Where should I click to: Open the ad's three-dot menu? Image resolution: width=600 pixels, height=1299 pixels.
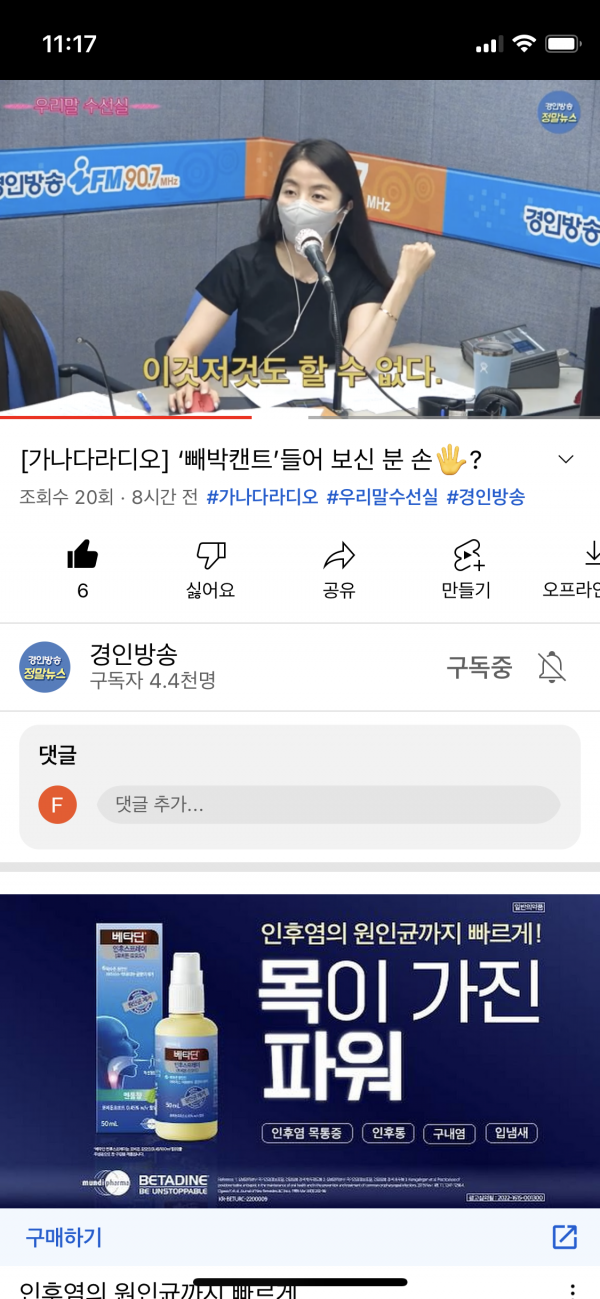(x=572, y=1290)
